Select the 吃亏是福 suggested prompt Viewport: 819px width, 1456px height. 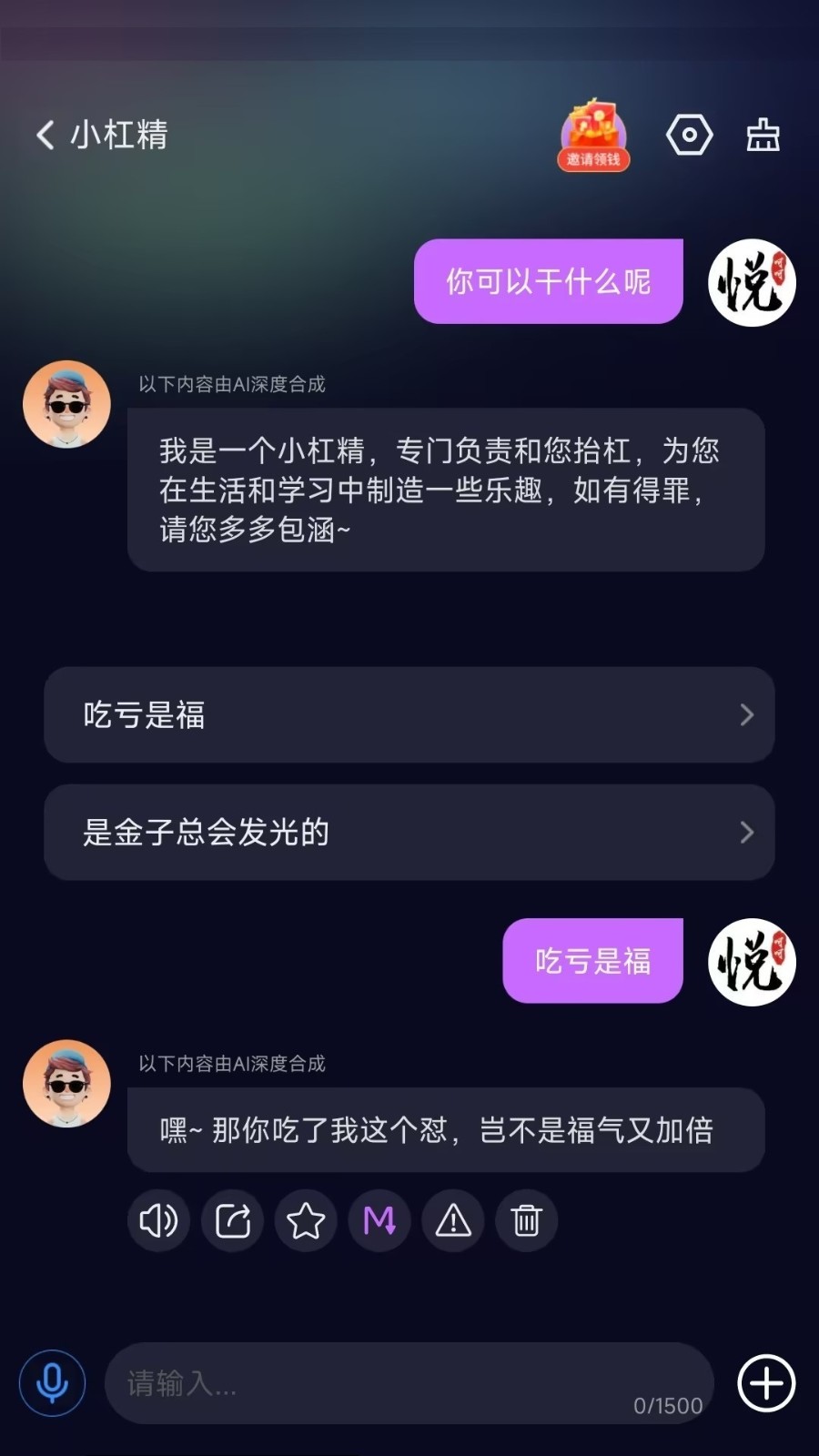[x=409, y=714]
